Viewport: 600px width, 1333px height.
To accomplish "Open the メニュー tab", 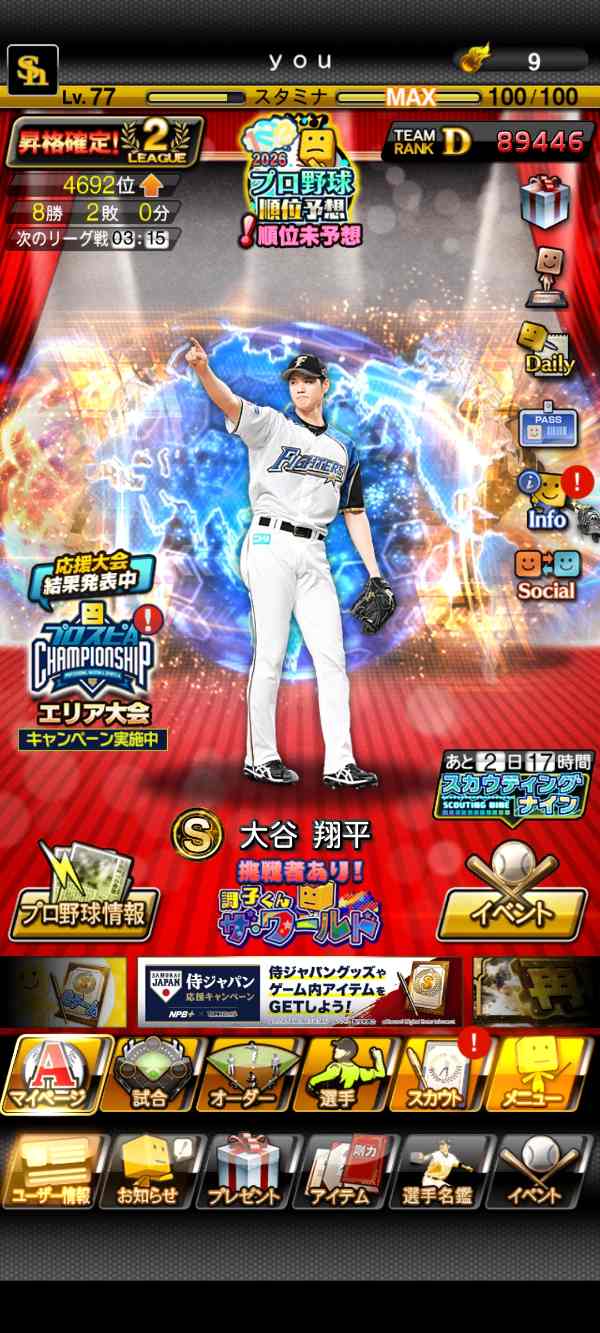I will pyautogui.click(x=540, y=1075).
